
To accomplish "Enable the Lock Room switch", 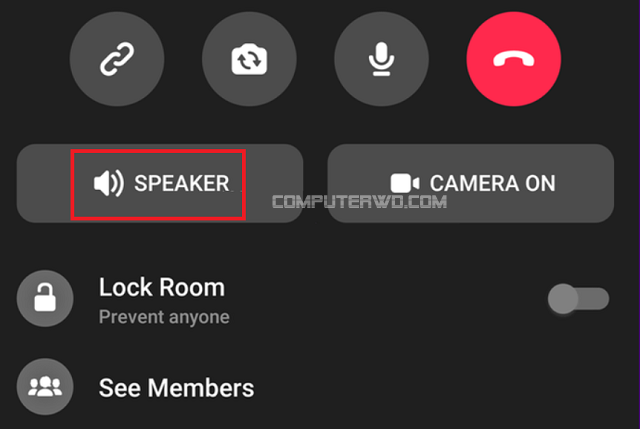I will click(578, 298).
